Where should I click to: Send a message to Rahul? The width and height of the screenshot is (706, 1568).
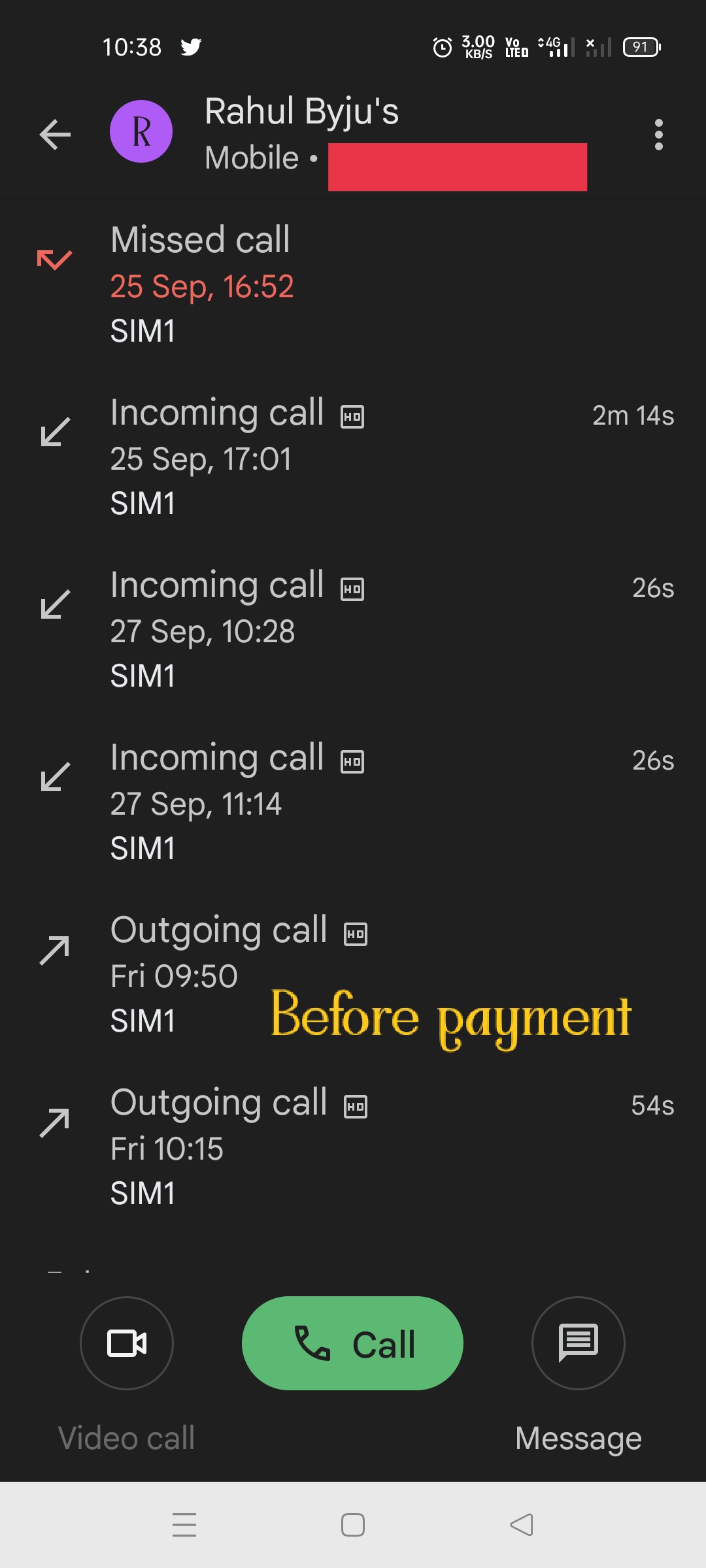[578, 1343]
